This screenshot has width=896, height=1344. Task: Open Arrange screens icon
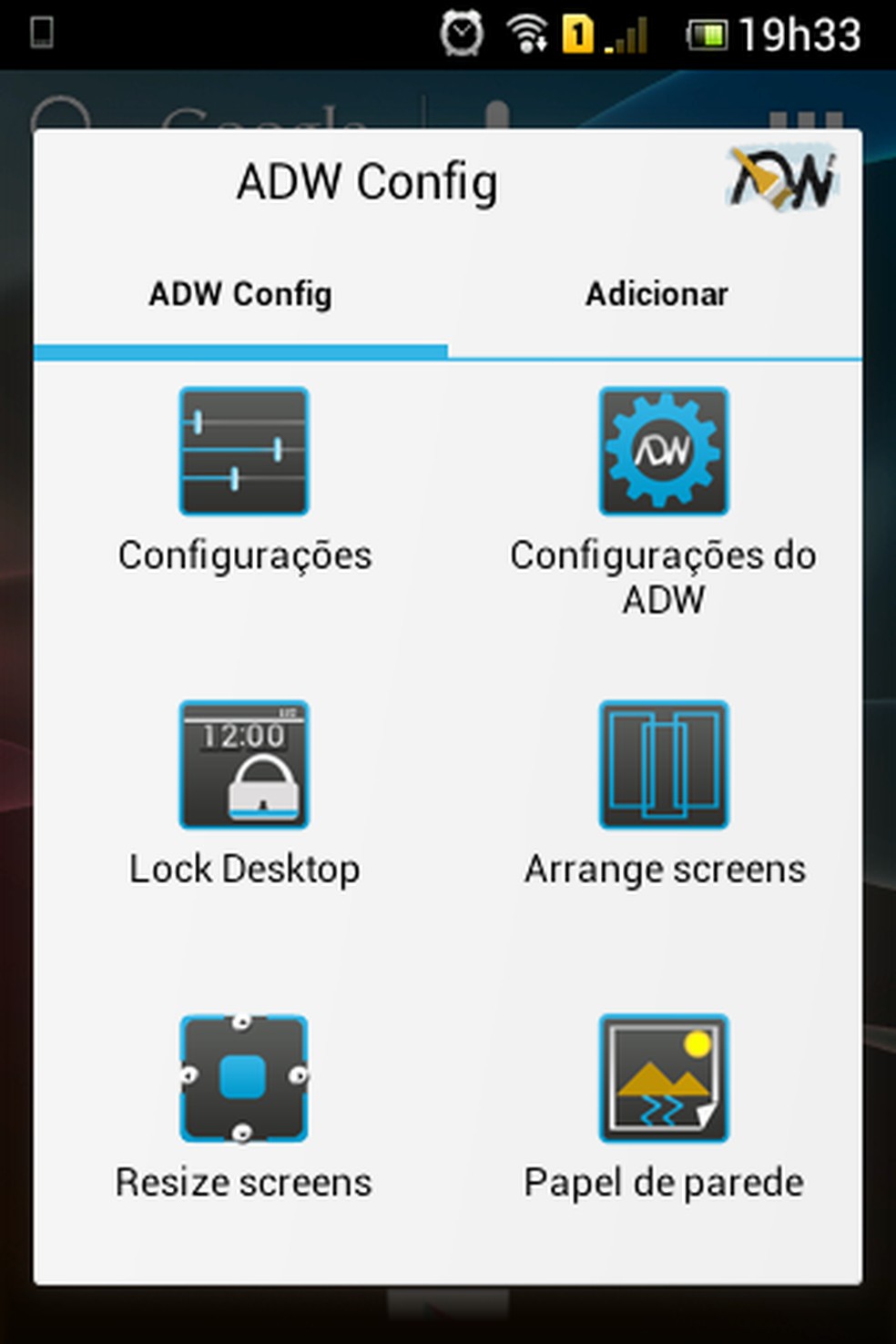[x=662, y=766]
